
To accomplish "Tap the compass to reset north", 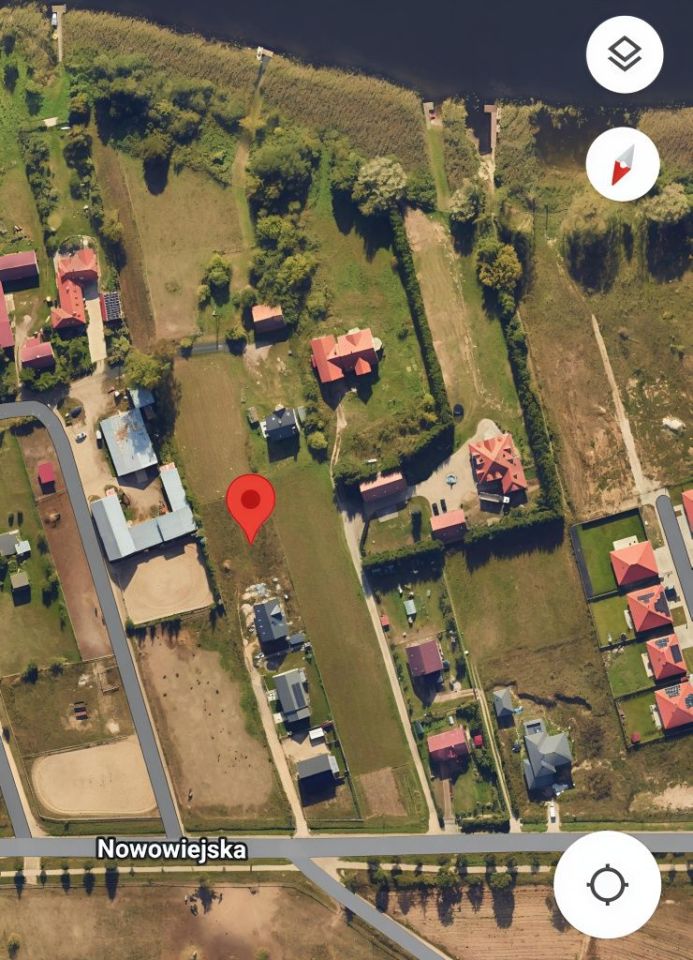I will tap(622, 164).
